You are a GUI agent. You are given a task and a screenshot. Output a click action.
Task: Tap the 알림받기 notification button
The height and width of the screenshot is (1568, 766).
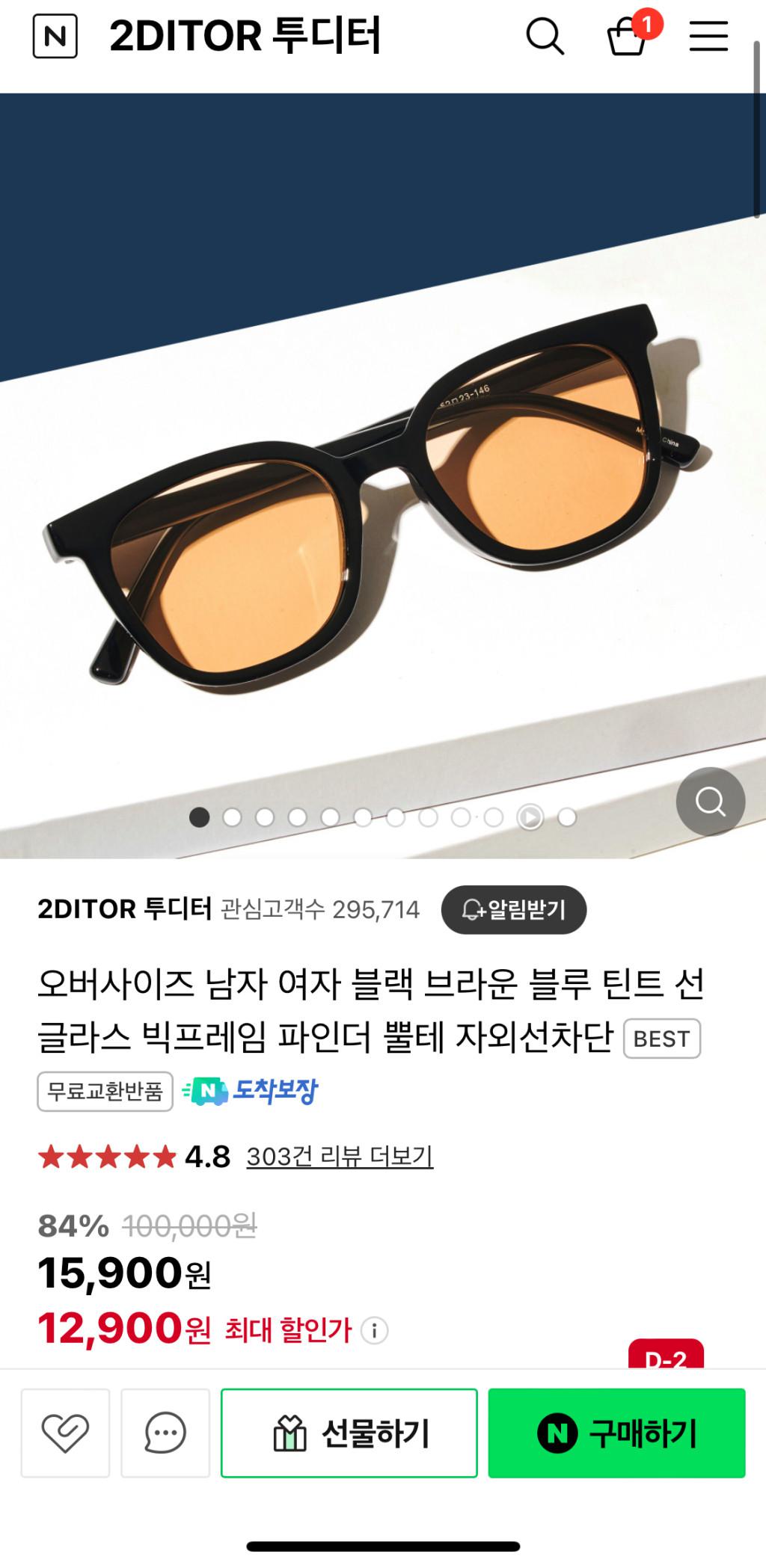point(514,909)
